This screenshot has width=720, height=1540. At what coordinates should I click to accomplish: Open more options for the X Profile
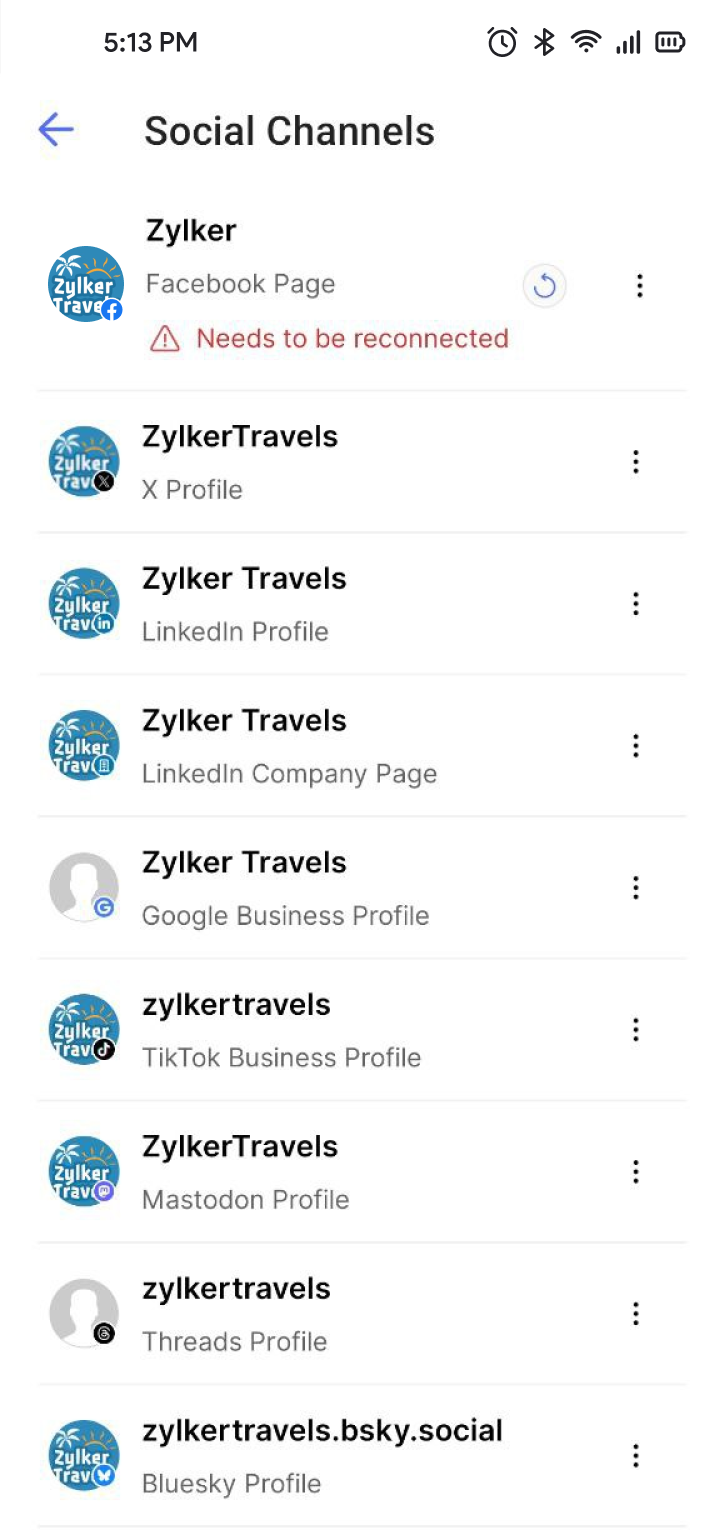click(x=635, y=462)
